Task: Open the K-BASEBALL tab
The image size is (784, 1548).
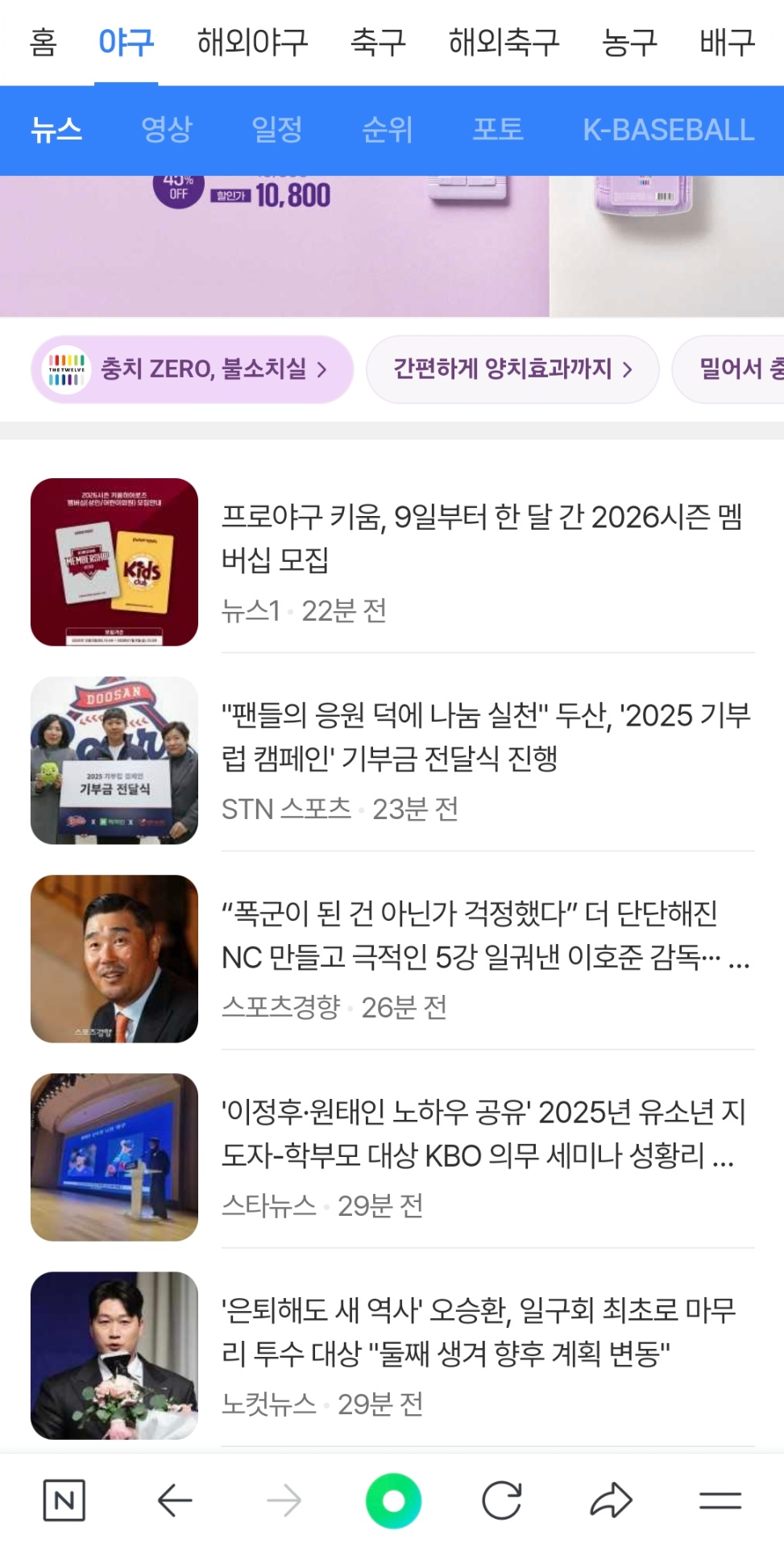Action: point(668,130)
